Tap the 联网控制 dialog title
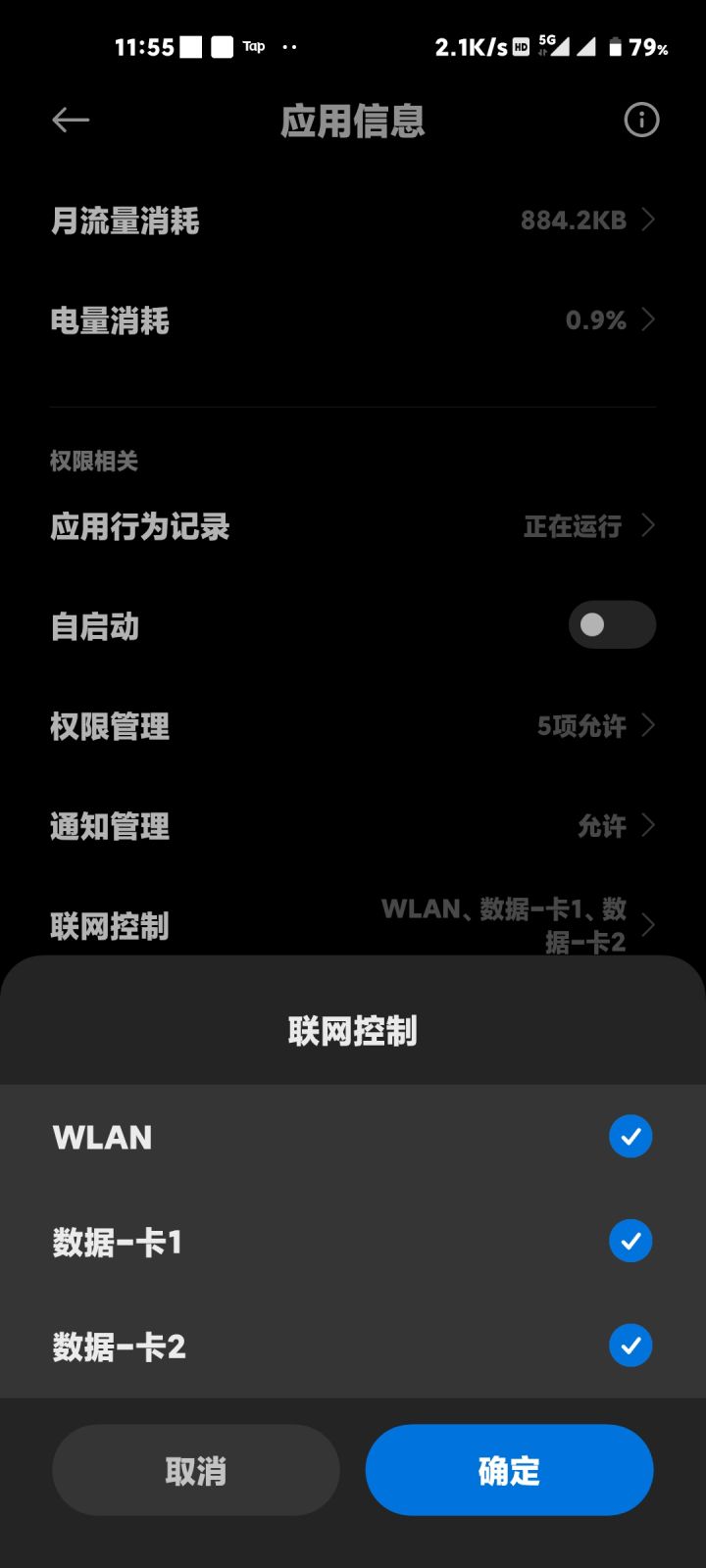706x1568 pixels. click(353, 1030)
